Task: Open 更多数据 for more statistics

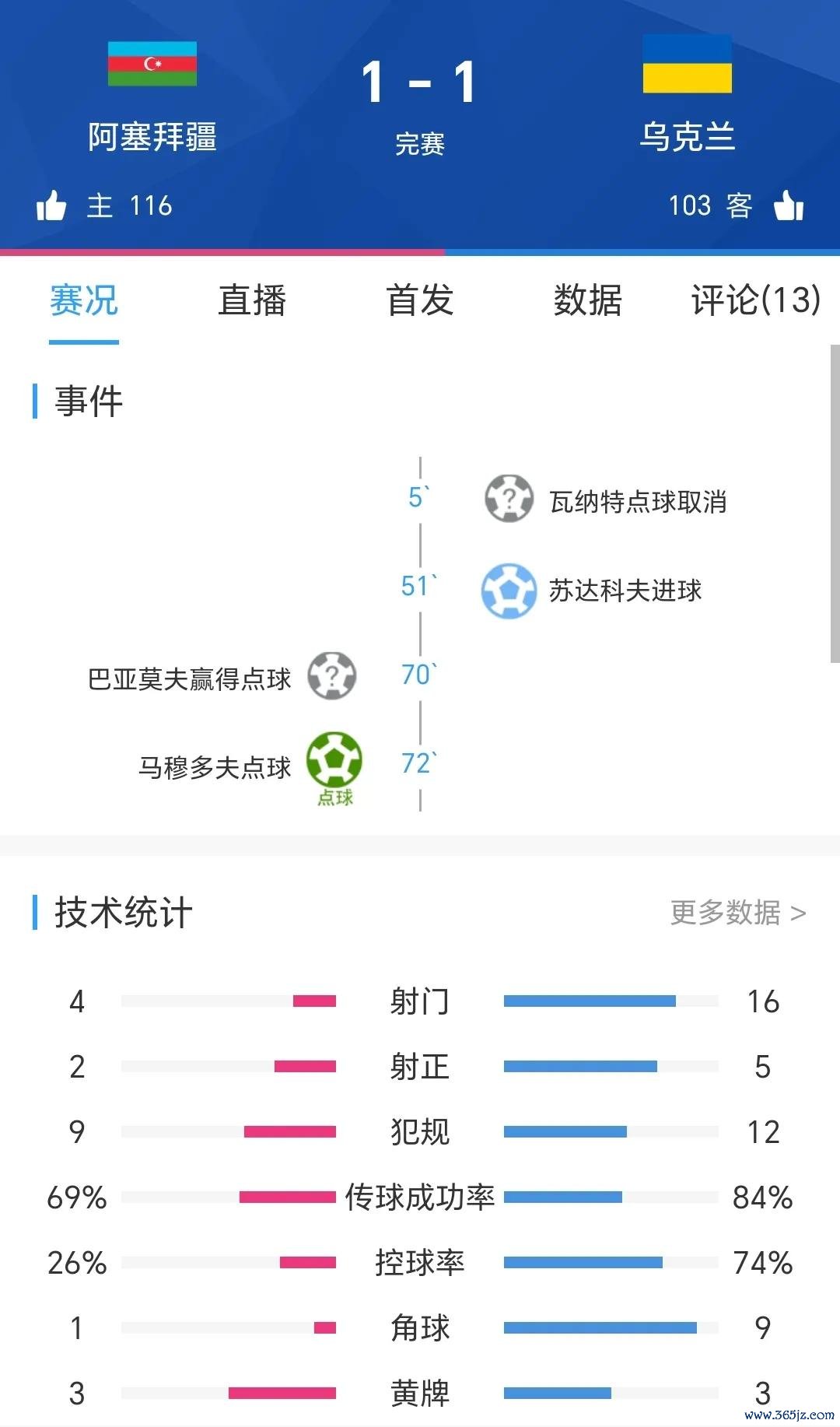Action: [x=737, y=913]
